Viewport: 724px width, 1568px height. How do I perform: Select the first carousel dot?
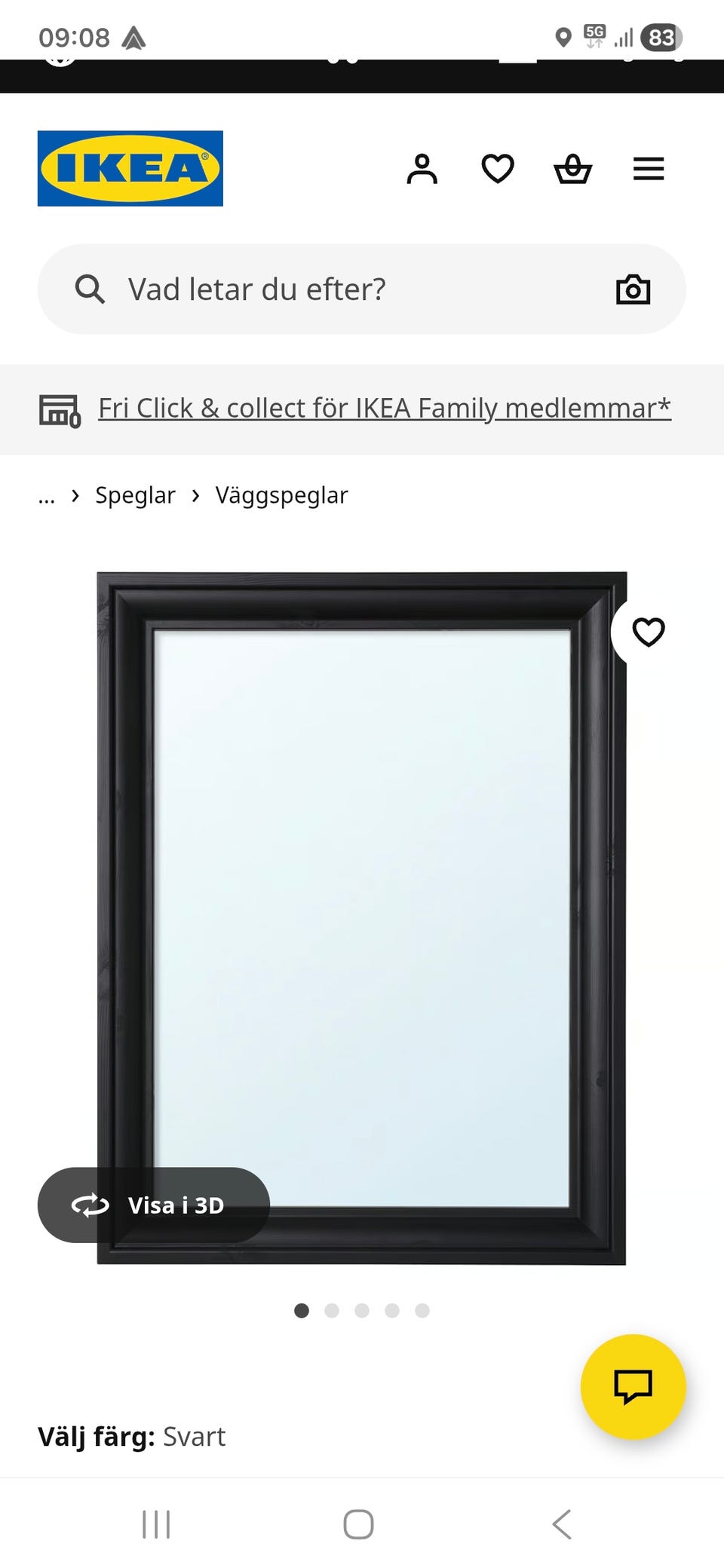coord(301,1310)
